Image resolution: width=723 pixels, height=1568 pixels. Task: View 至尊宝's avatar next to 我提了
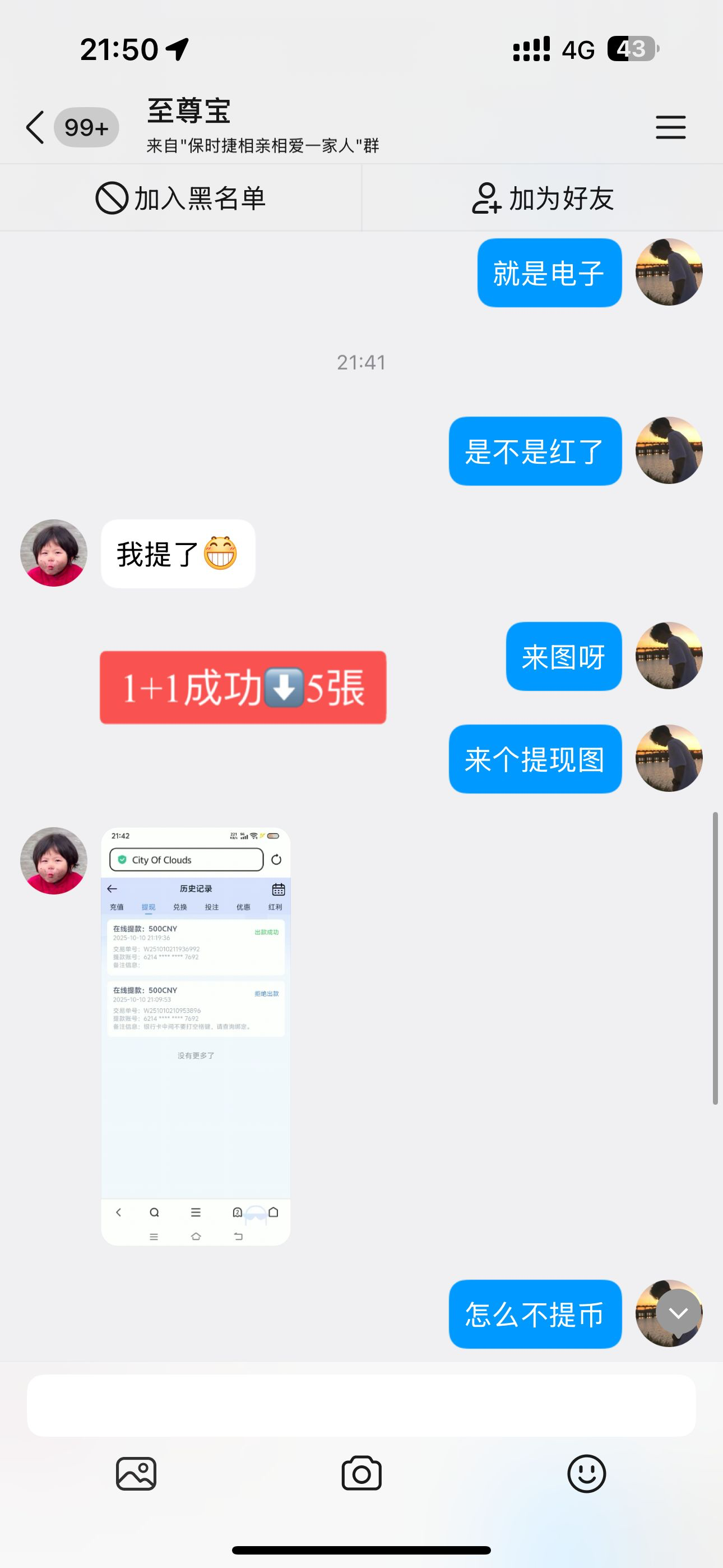(x=54, y=553)
